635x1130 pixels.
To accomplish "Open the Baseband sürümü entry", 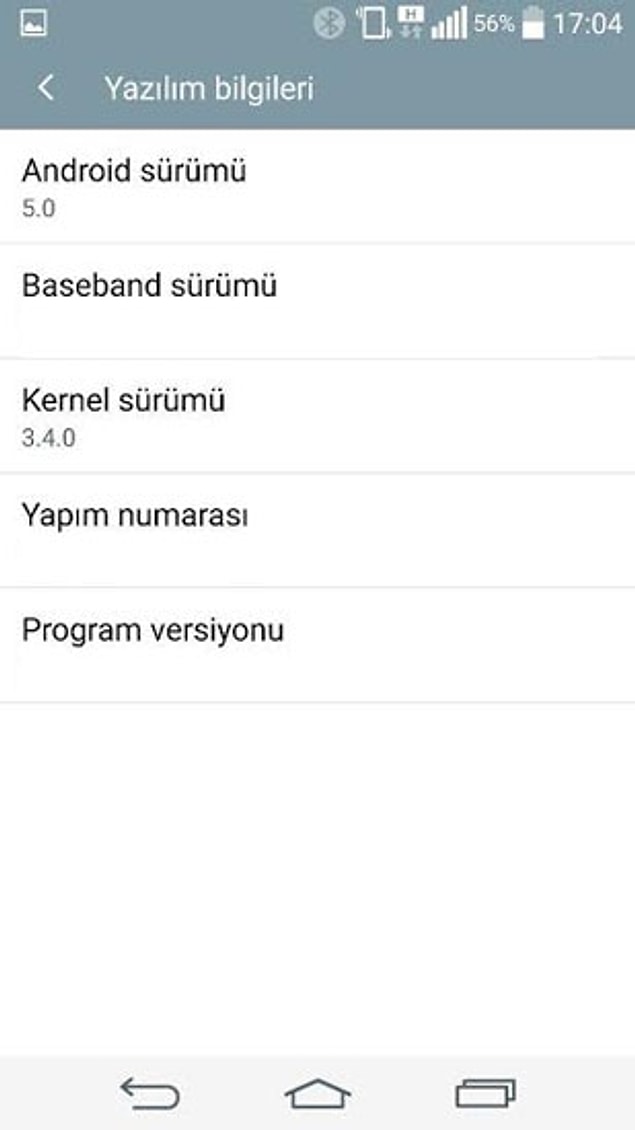I will tap(317, 301).
